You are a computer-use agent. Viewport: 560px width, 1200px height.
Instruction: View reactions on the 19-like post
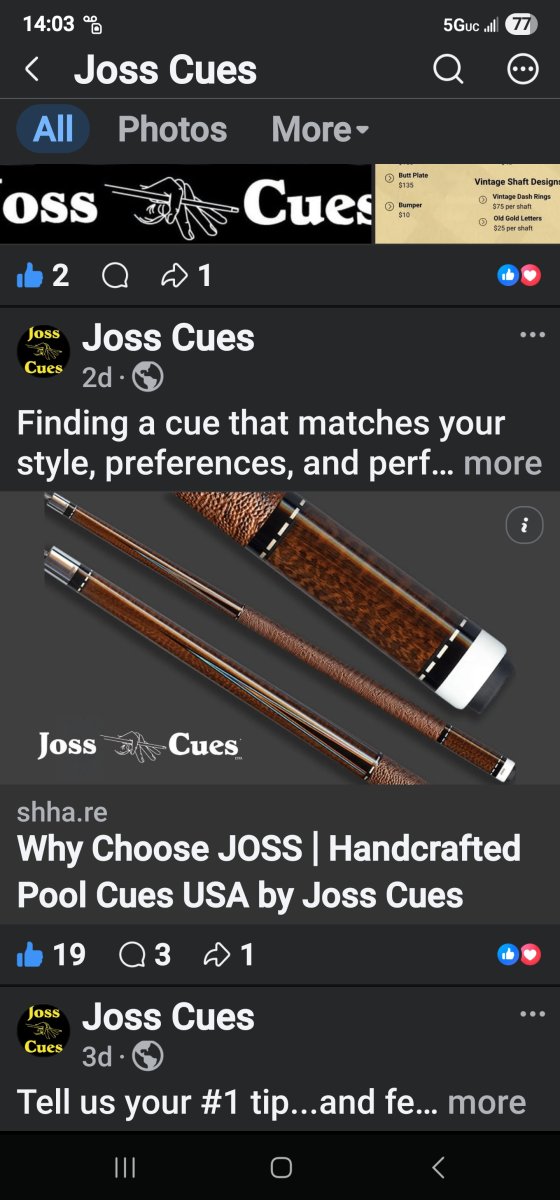[519, 955]
